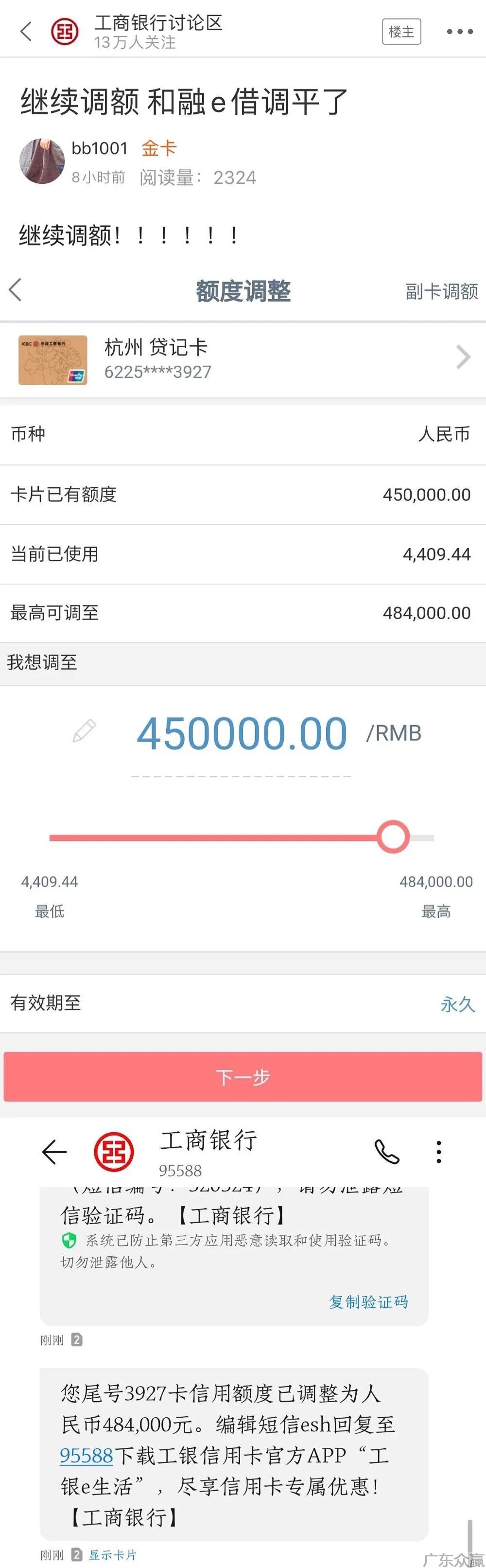
Task: Open the three-dot overflow menu
Action: point(459,32)
